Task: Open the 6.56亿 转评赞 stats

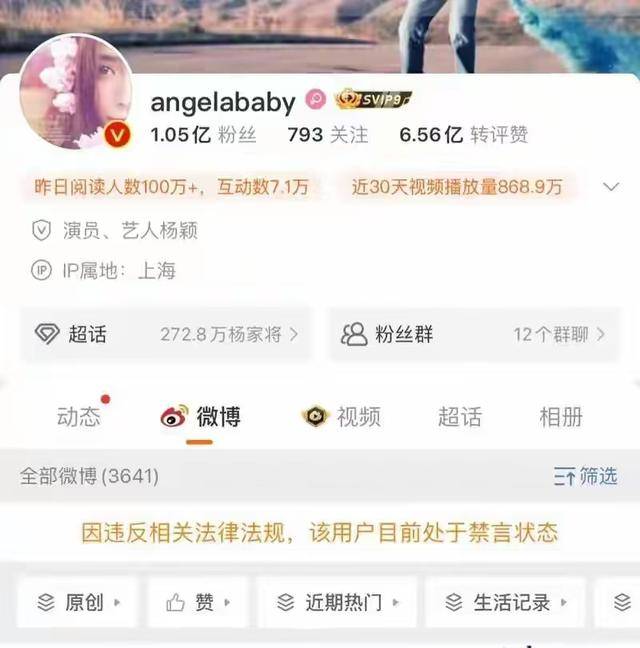Action: (x=463, y=134)
